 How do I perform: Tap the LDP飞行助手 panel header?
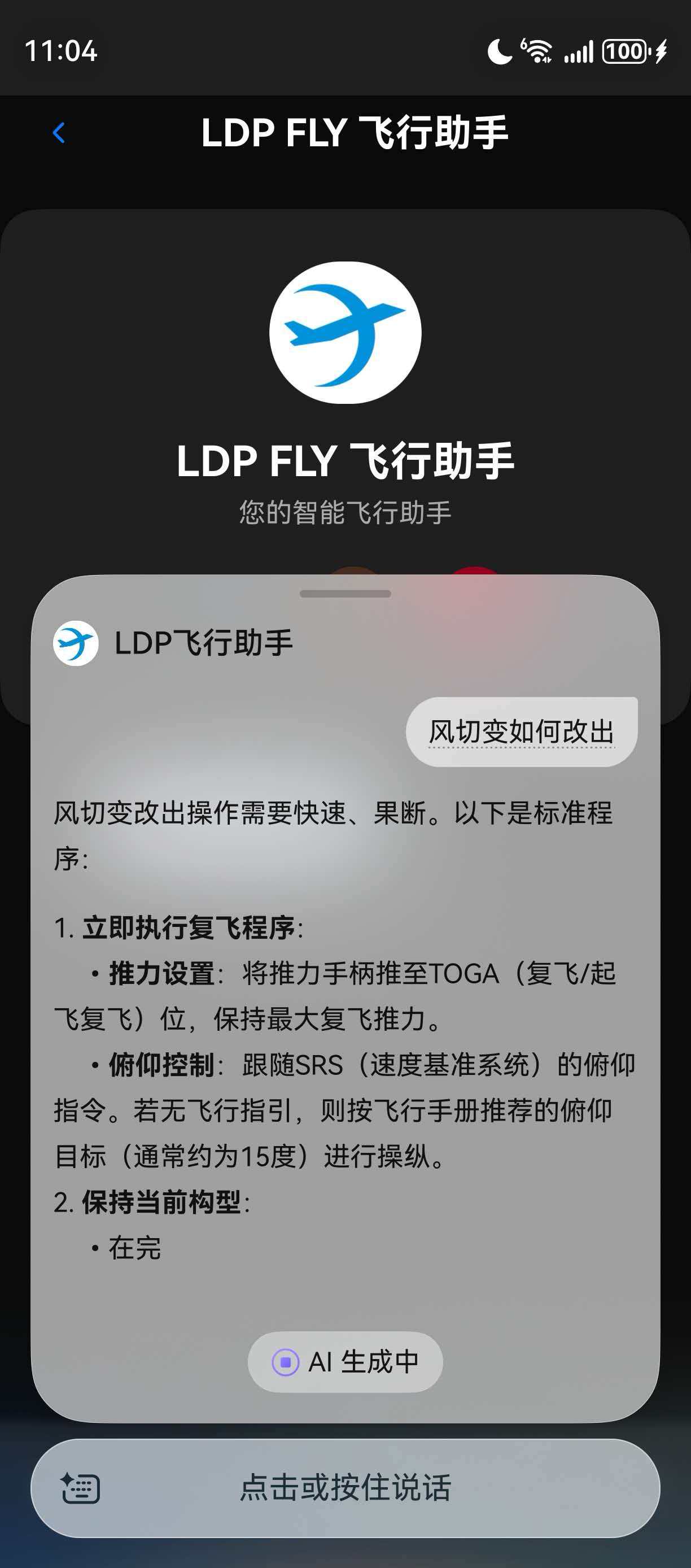pyautogui.click(x=204, y=642)
